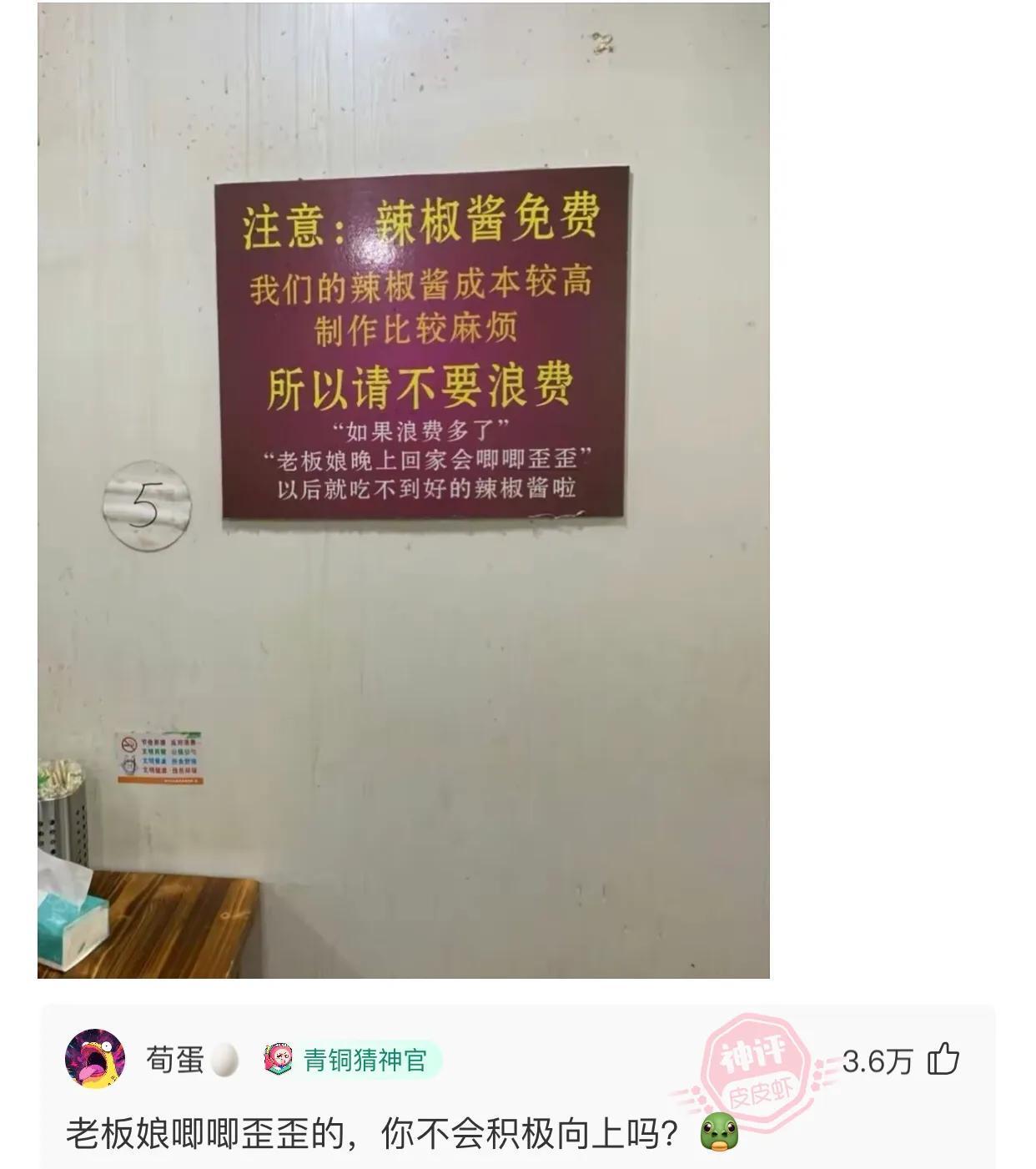Screen dimensions: 1036x1169
Task: Like the comment by 荀蛋
Action: pos(943,1060)
